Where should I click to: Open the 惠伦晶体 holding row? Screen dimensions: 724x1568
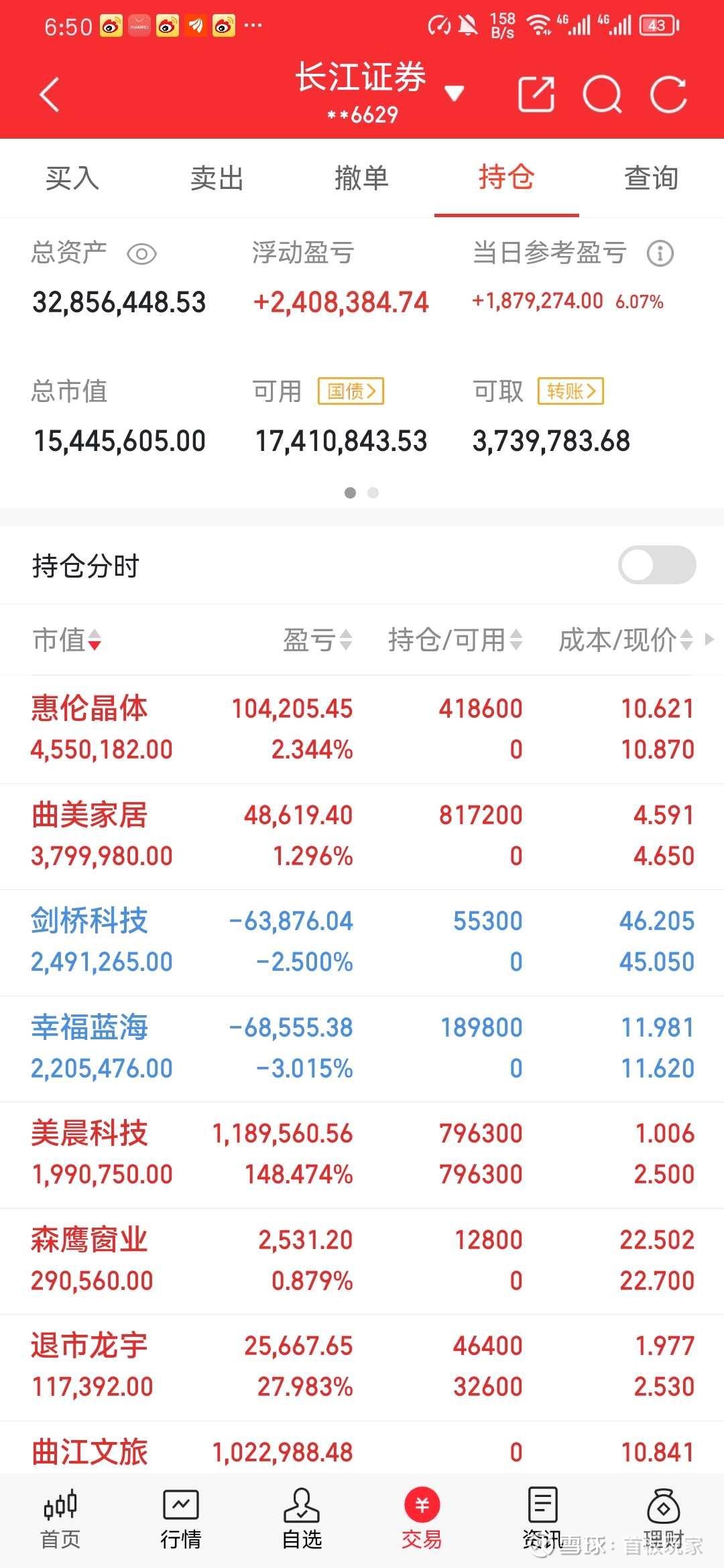coord(362,729)
